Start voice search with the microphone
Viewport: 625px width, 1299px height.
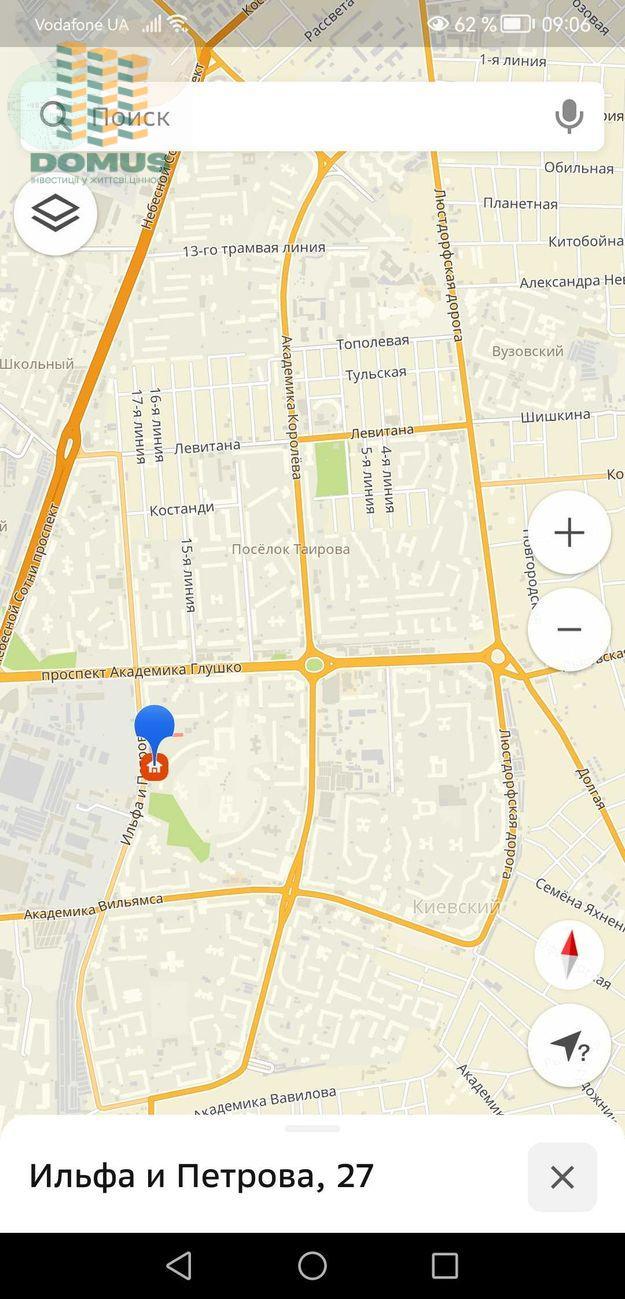(569, 117)
